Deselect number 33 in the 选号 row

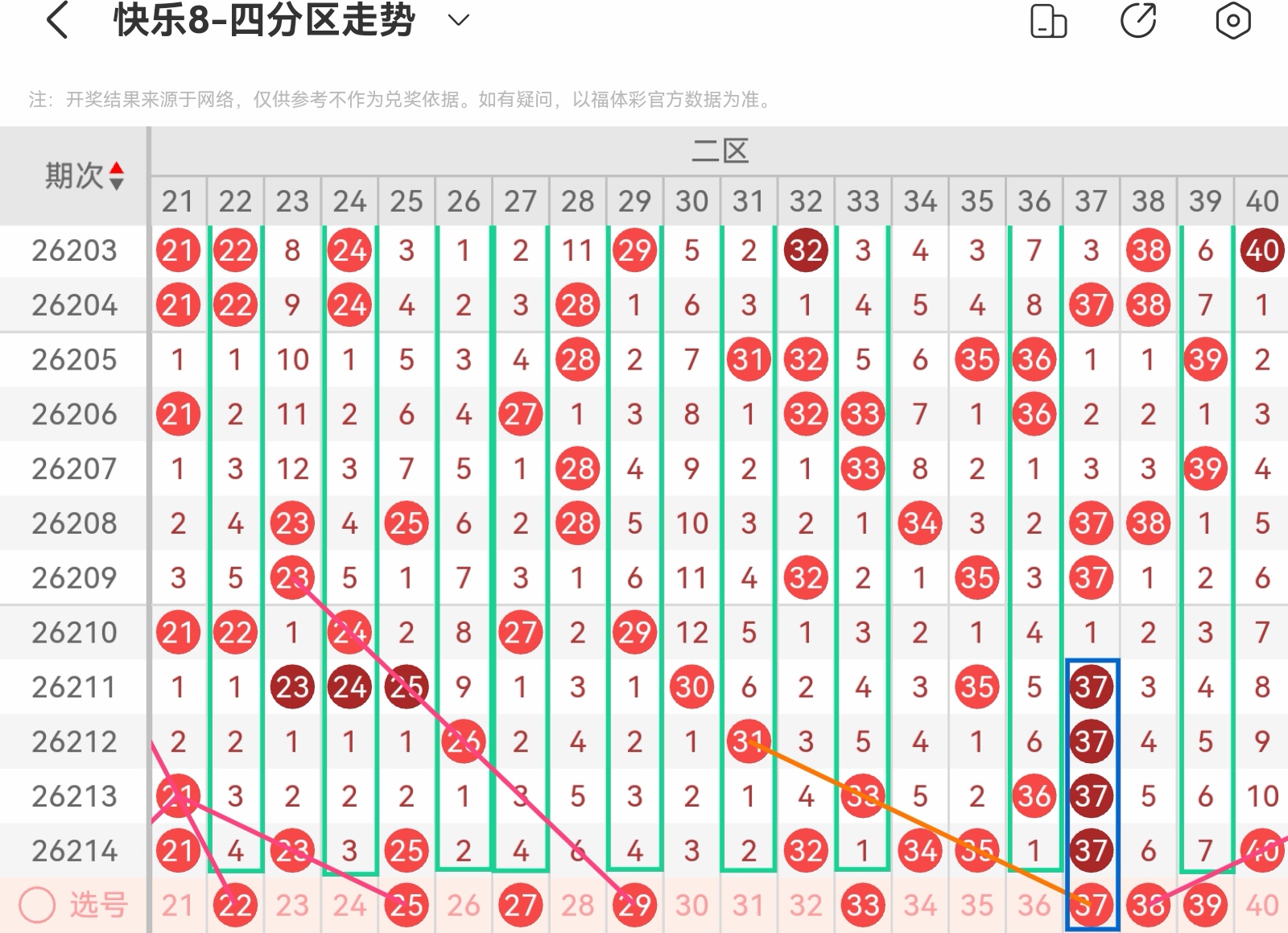click(863, 906)
